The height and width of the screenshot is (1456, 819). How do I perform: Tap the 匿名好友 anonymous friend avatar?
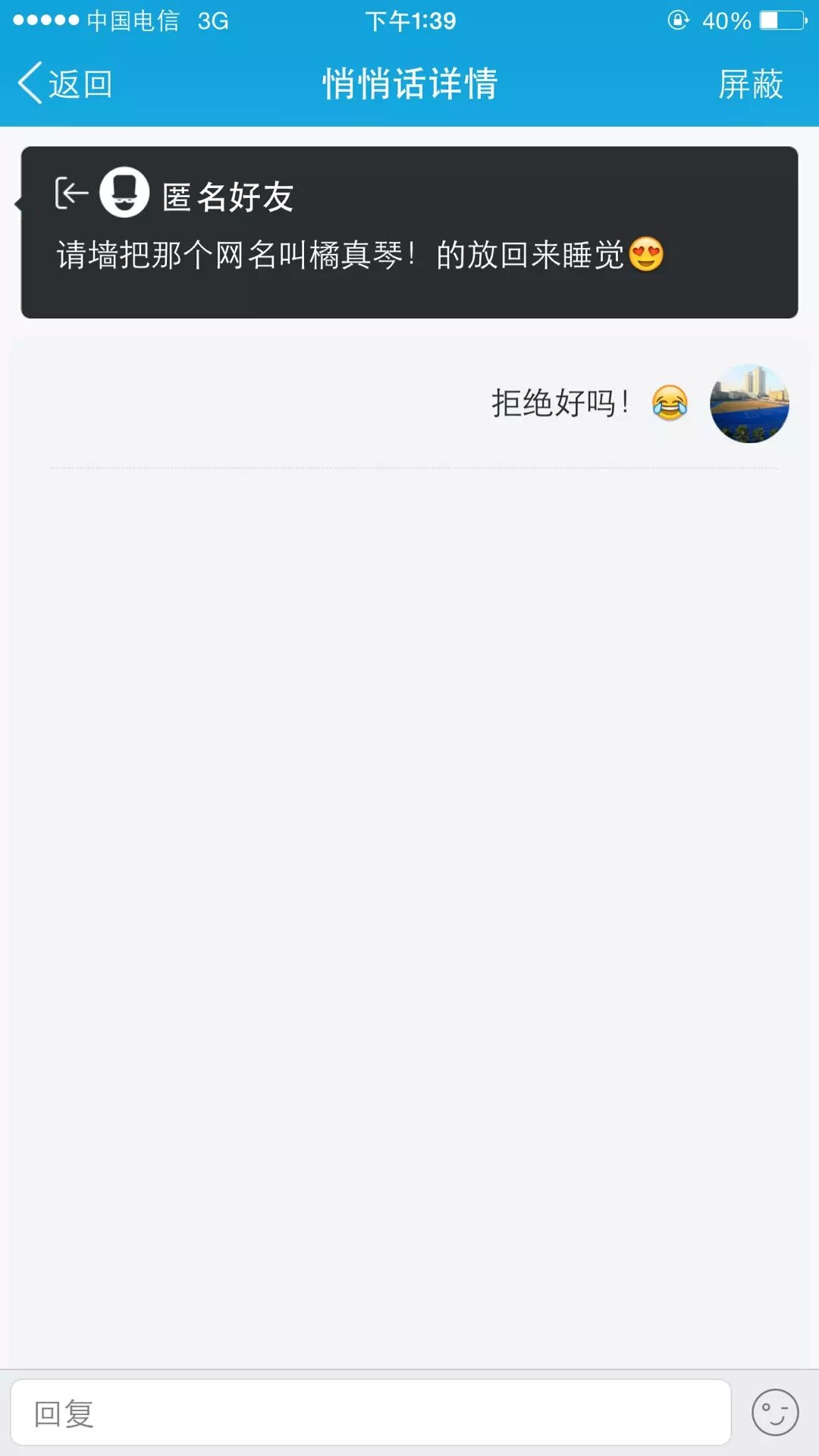[124, 193]
